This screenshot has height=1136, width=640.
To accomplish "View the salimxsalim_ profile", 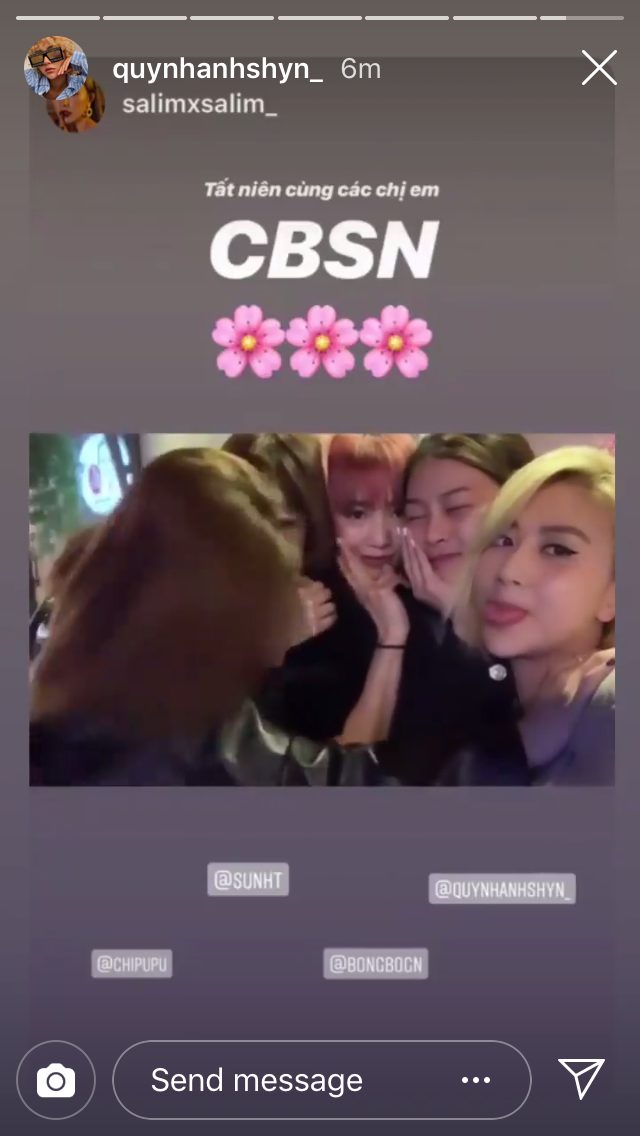I will click(199, 105).
